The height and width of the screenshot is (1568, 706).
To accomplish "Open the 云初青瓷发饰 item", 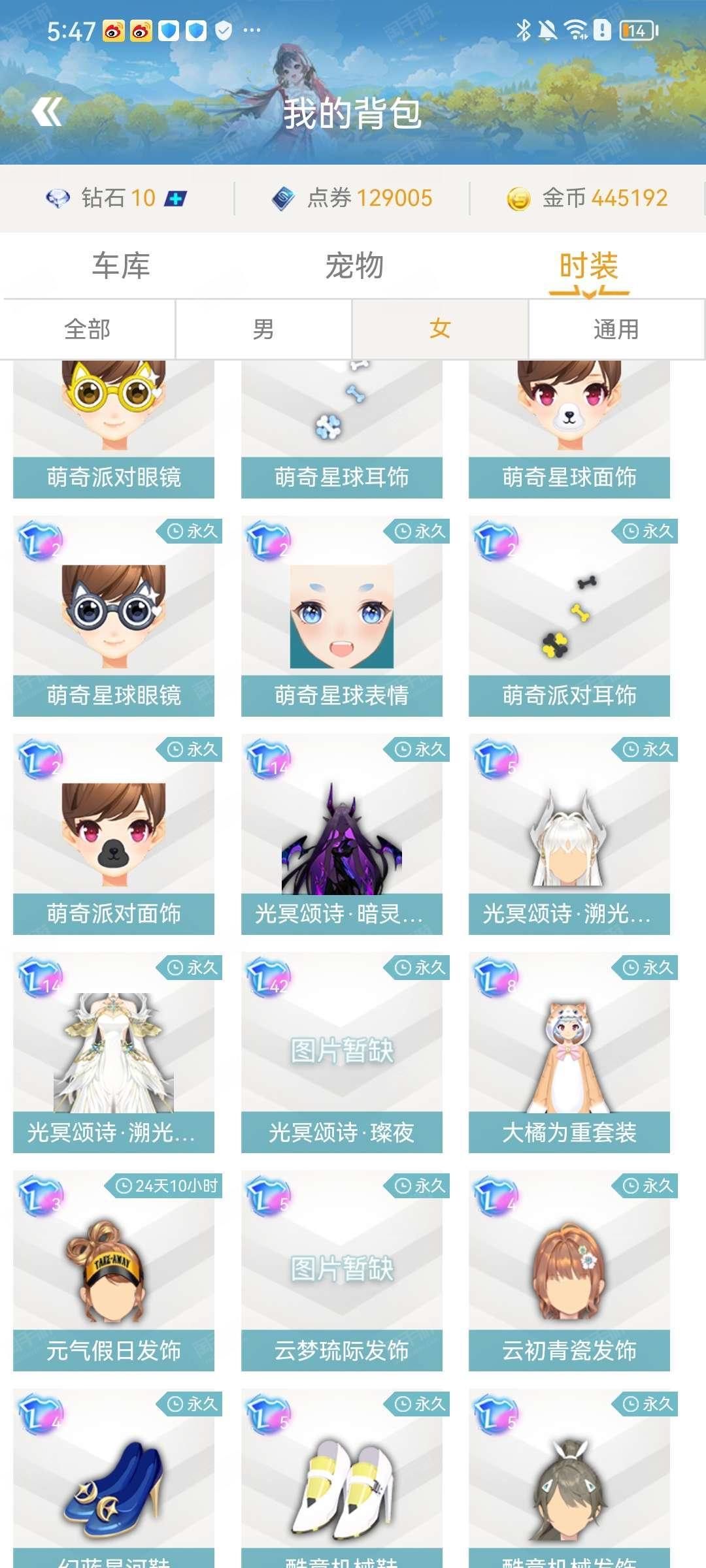I will pos(569,1271).
